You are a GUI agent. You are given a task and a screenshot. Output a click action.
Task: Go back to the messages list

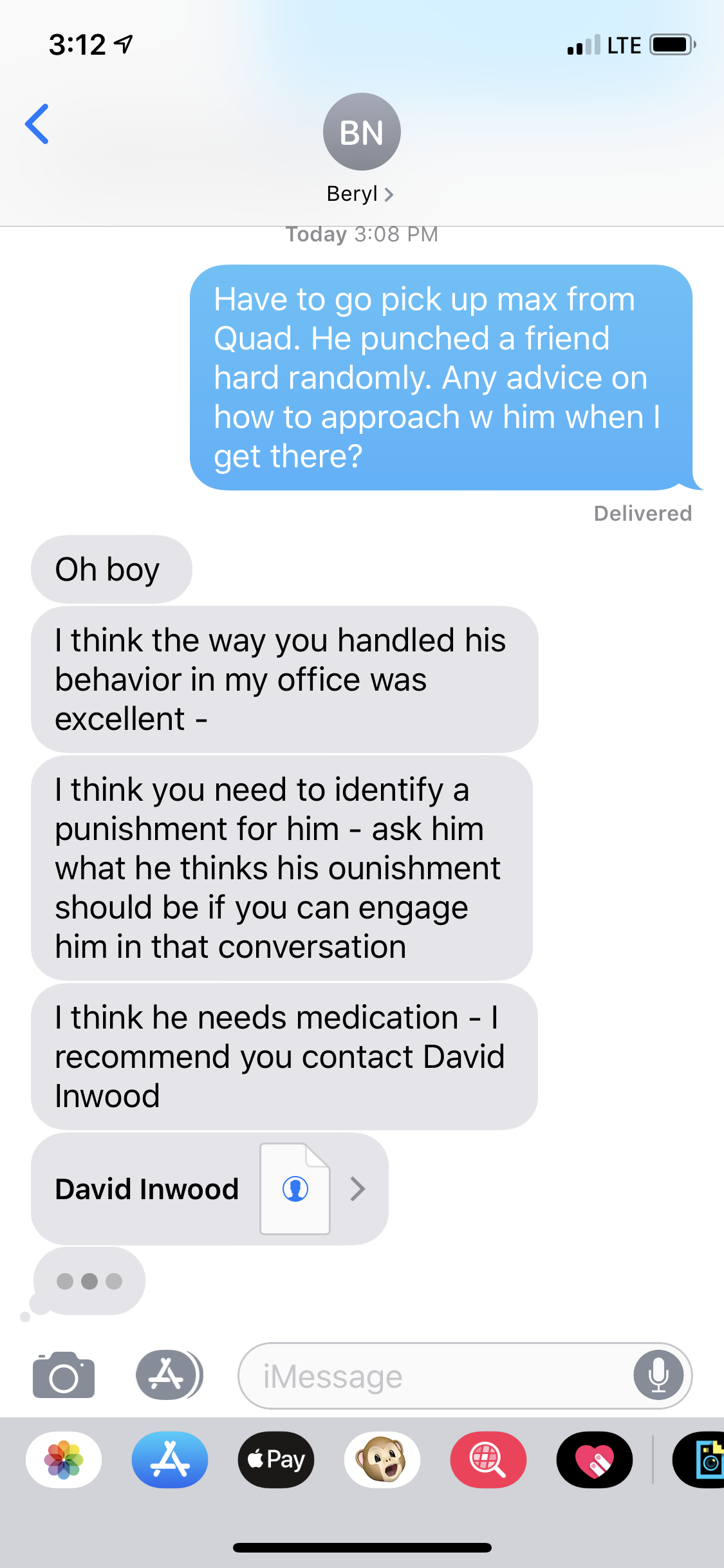click(x=37, y=124)
